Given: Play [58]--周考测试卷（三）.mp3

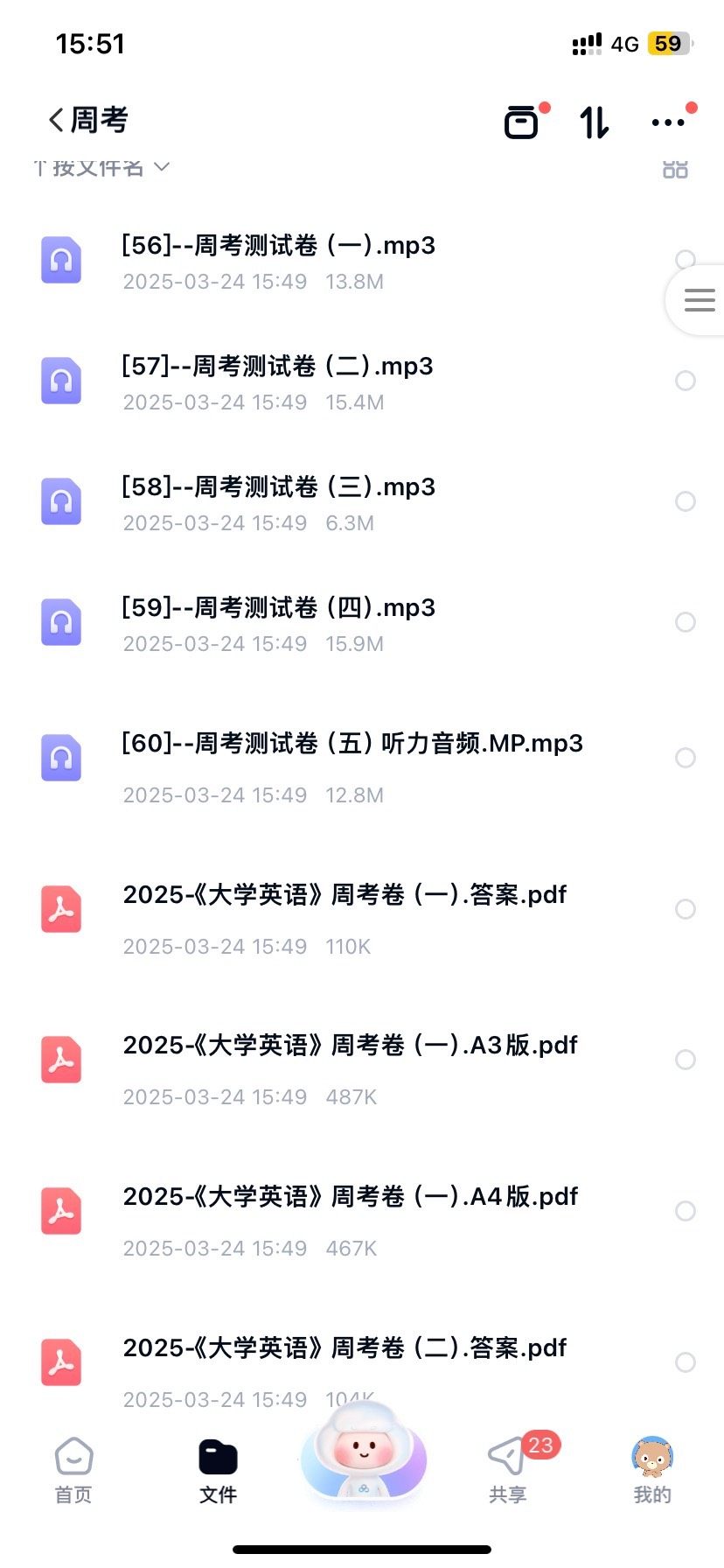Looking at the screenshot, I should [278, 487].
